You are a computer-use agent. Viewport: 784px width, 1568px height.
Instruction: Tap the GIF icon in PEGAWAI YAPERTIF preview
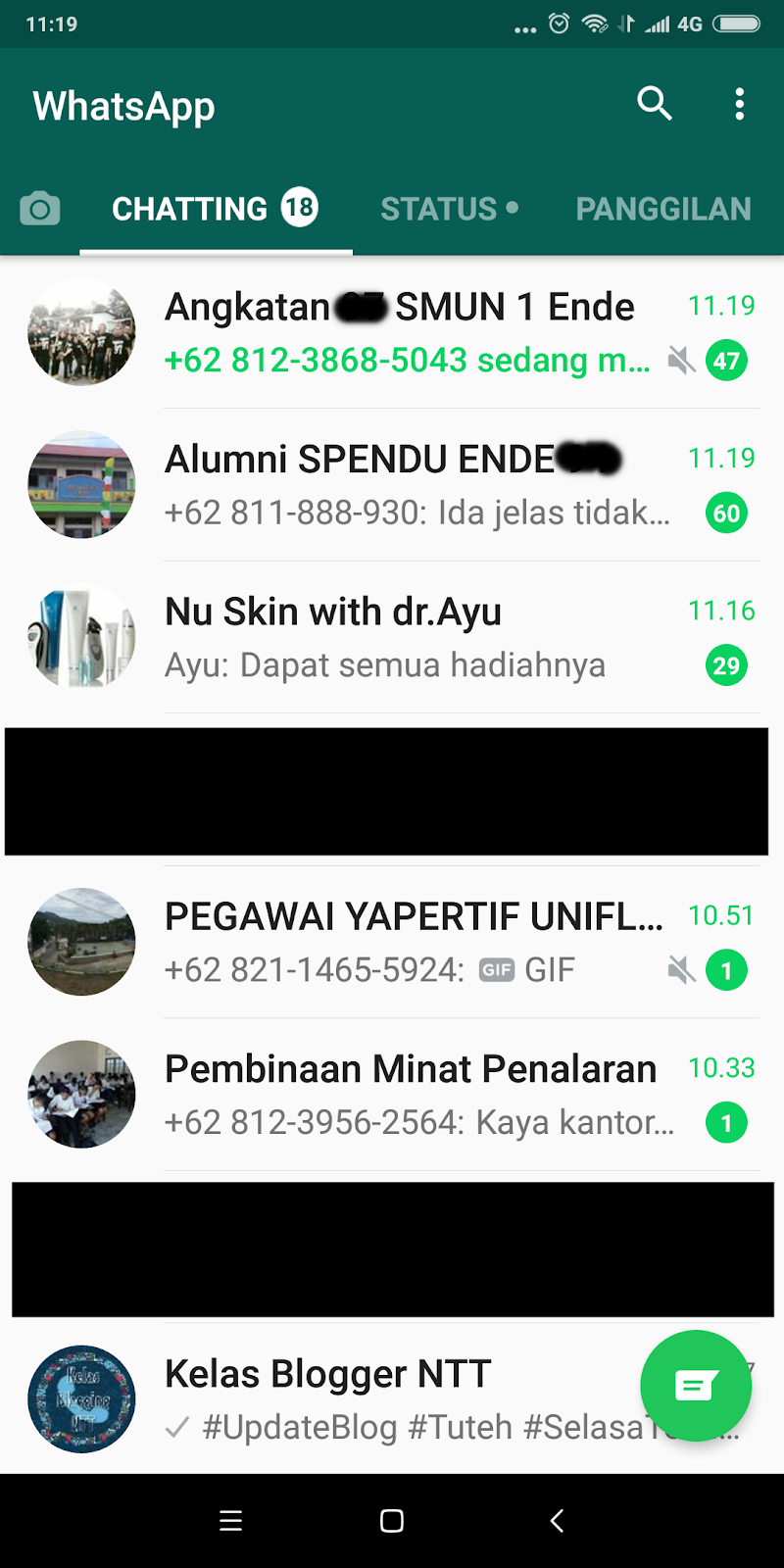pyautogui.click(x=498, y=969)
